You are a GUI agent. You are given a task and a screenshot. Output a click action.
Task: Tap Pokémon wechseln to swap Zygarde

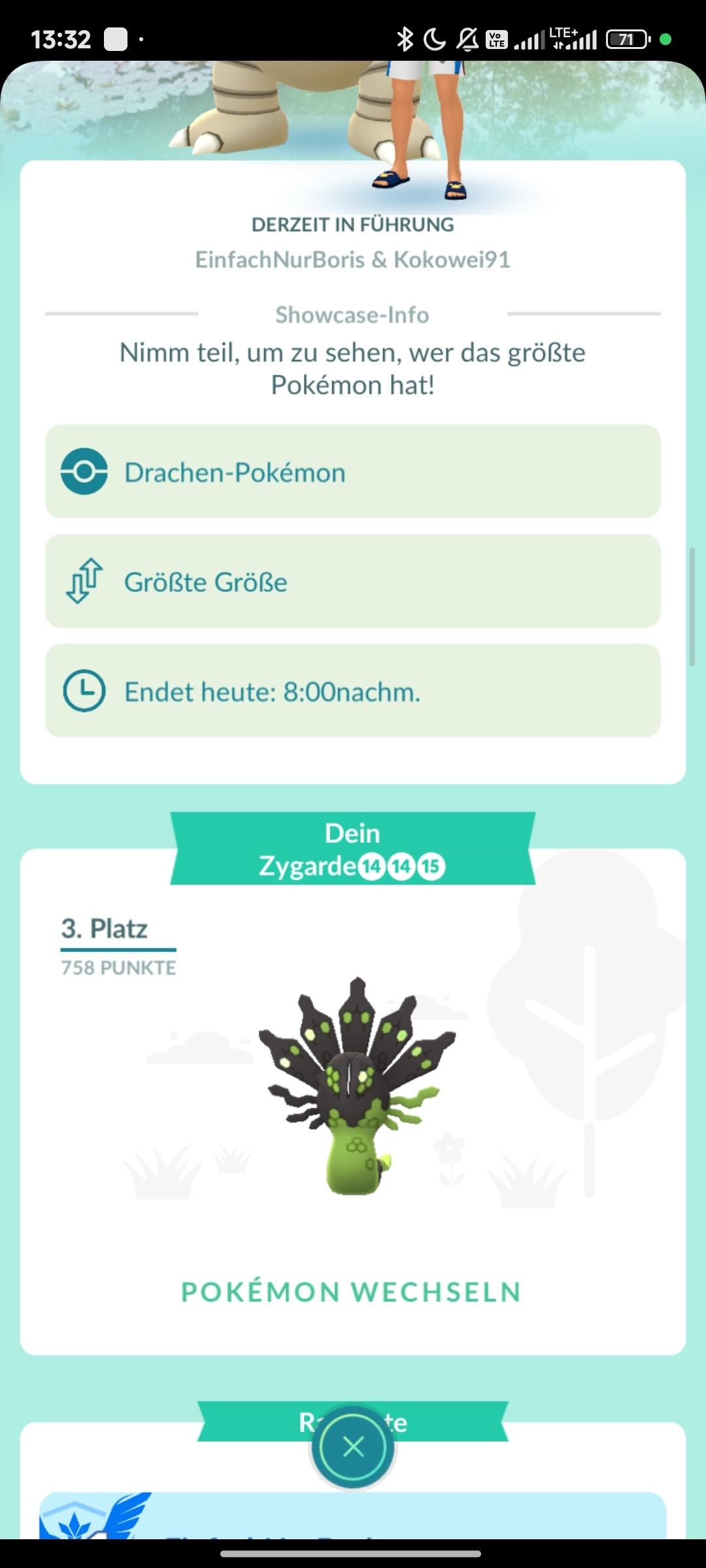[352, 1292]
